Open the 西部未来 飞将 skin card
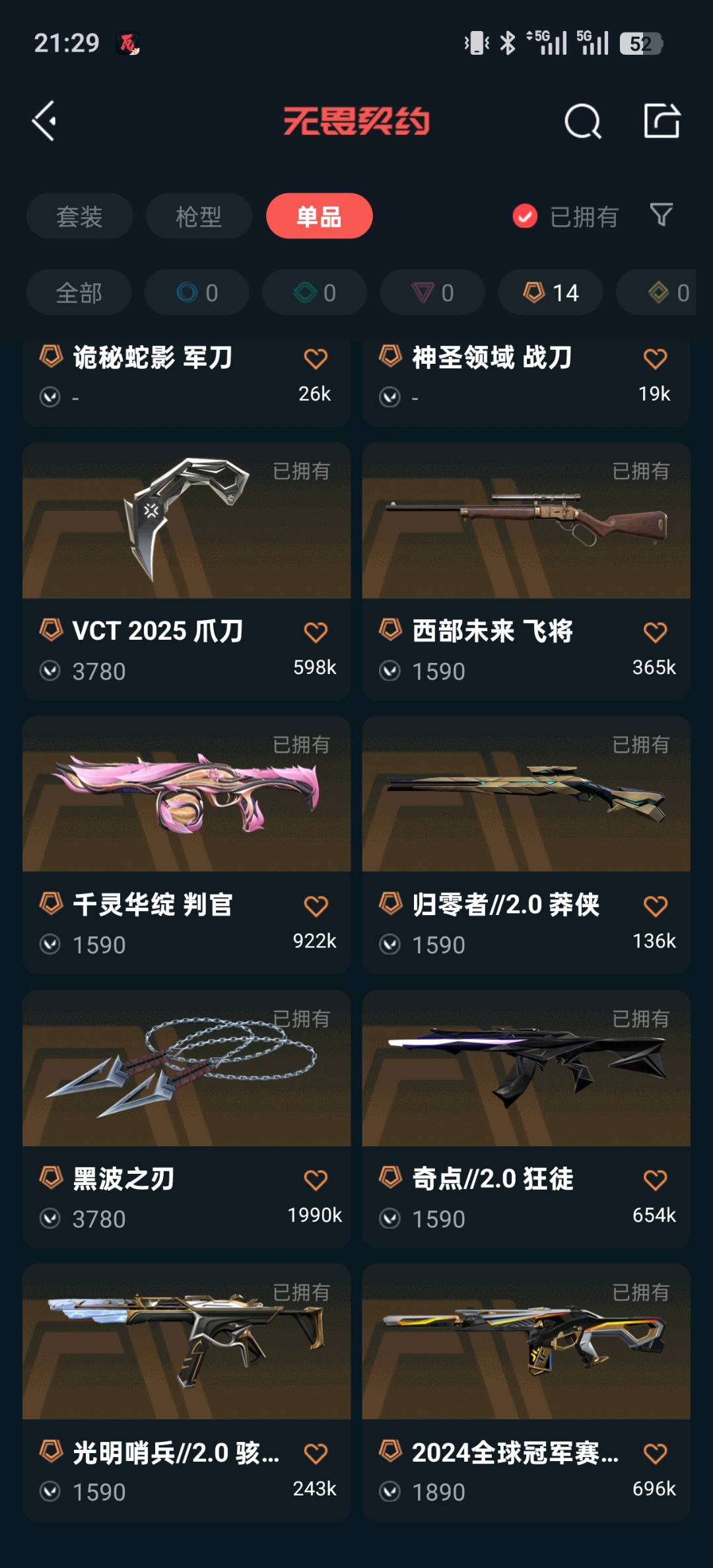Image resolution: width=713 pixels, height=1568 pixels. coord(526,571)
